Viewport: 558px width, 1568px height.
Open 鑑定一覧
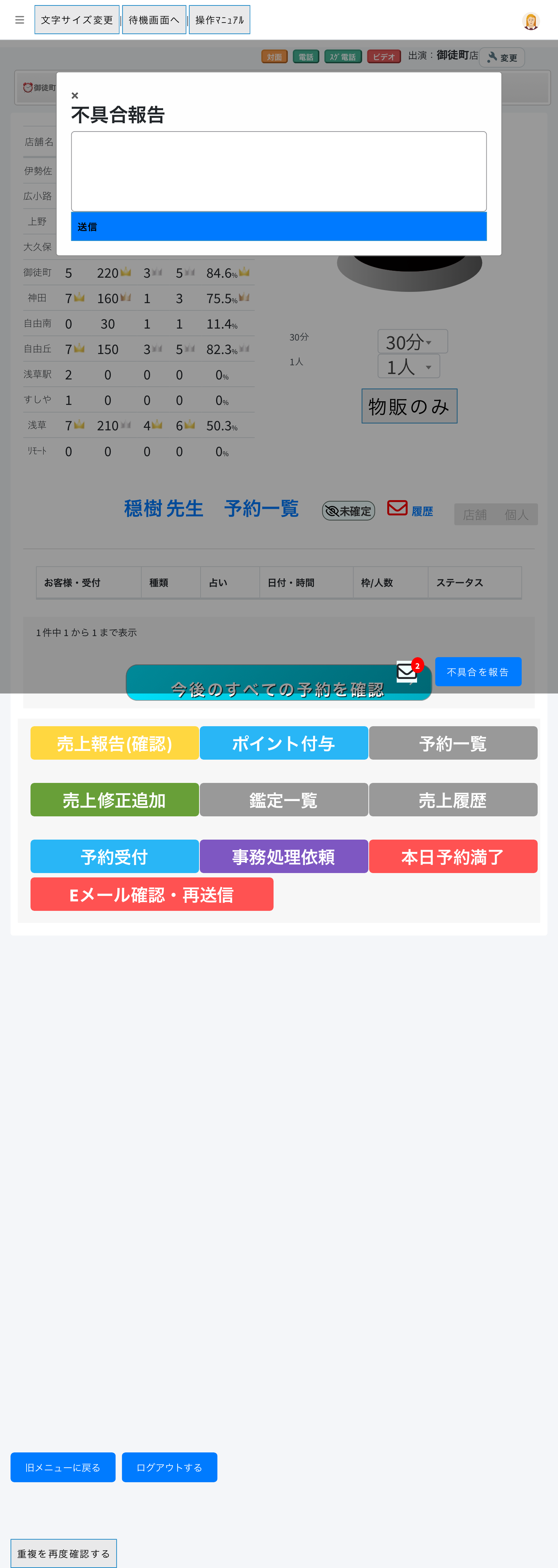[x=284, y=800]
